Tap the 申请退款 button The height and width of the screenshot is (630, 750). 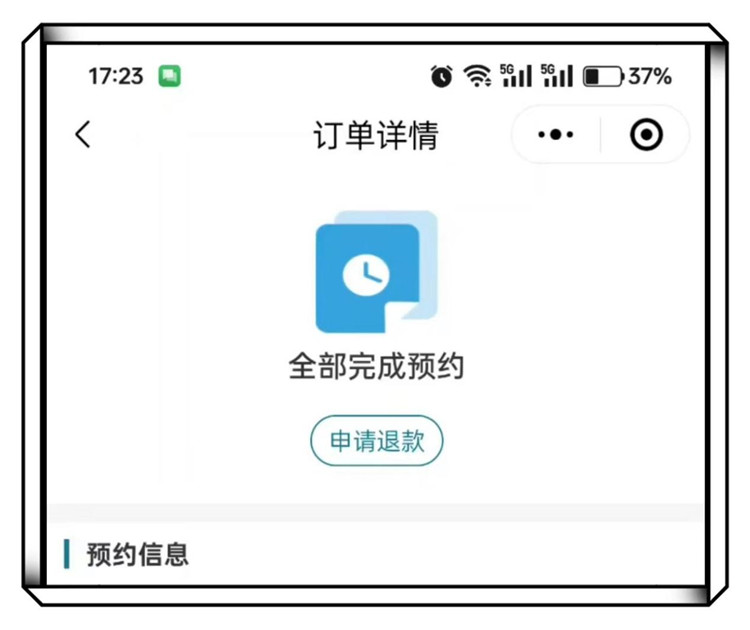376,441
